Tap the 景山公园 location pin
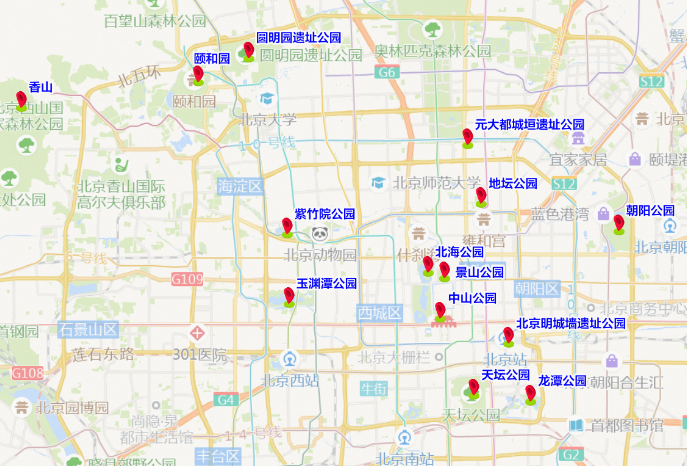This screenshot has height=466, width=687. click(x=445, y=270)
